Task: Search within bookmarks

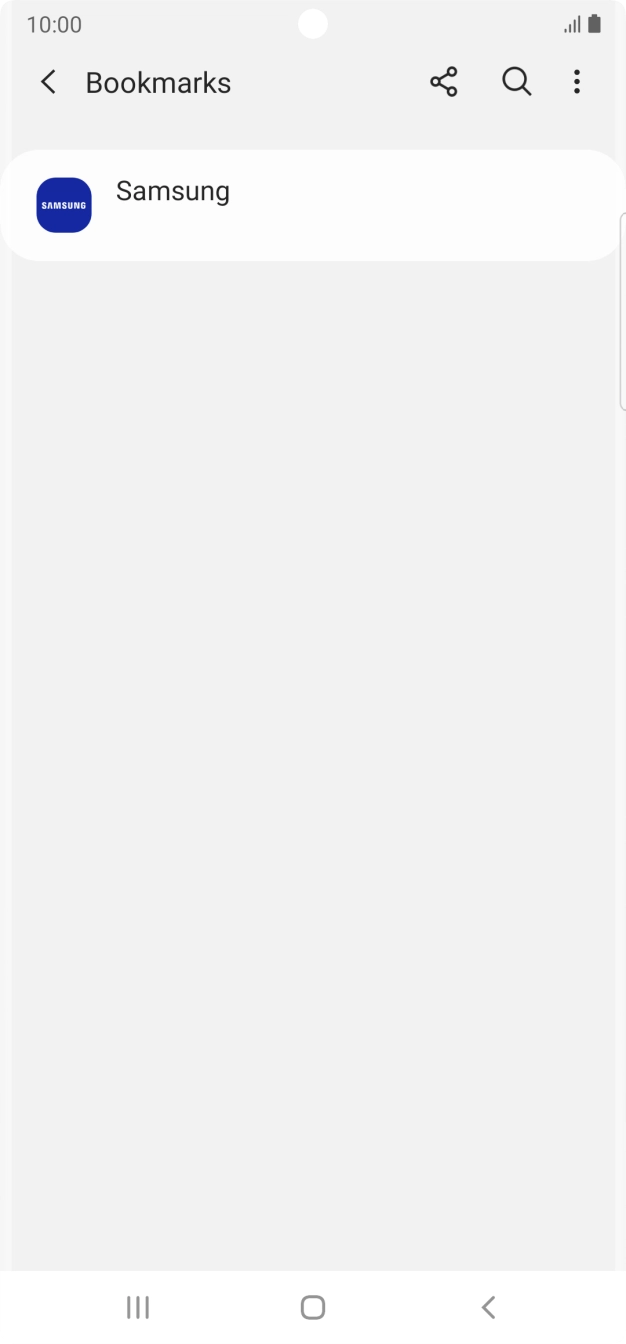Action: point(516,82)
